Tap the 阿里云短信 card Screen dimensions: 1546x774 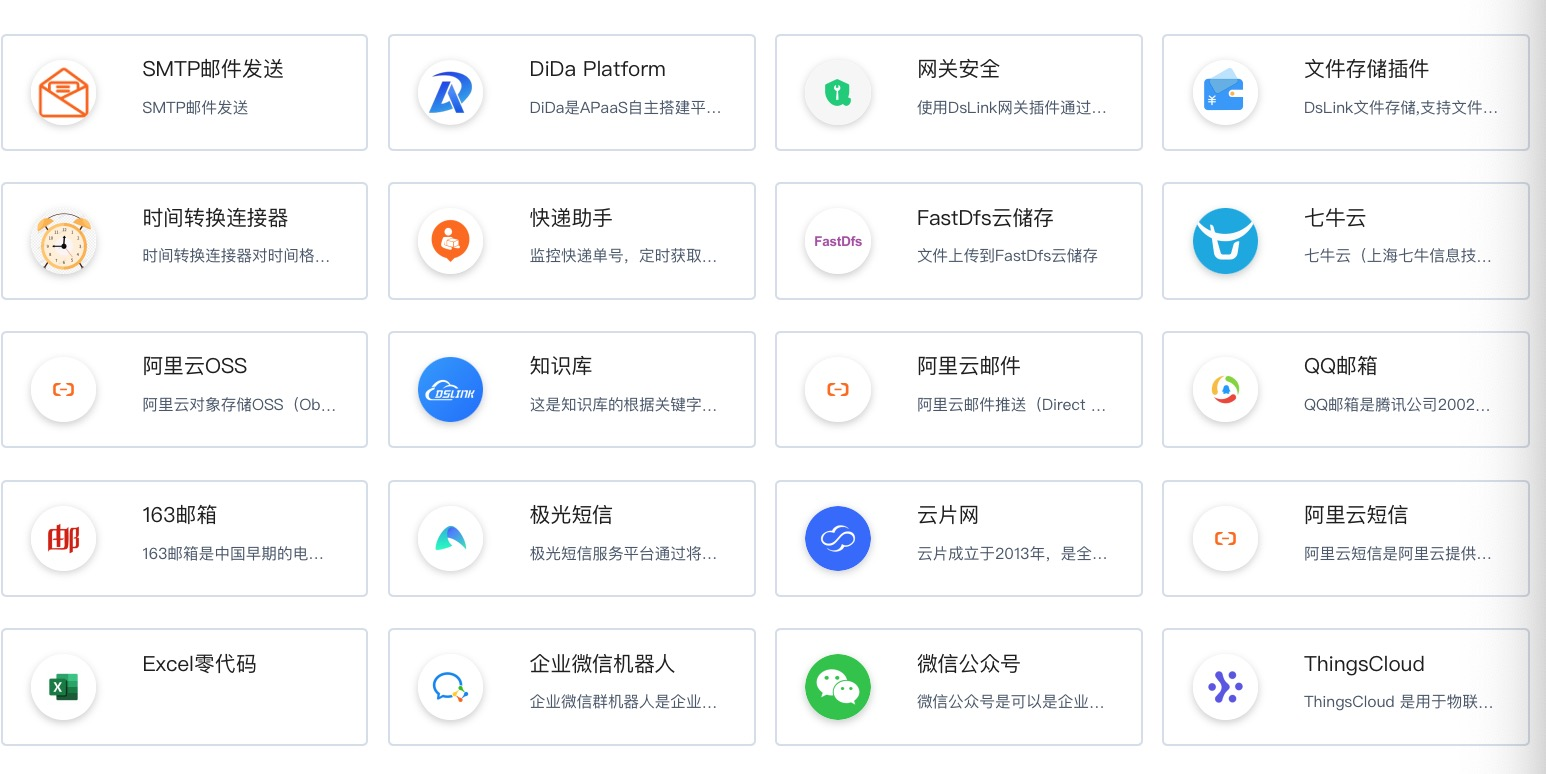point(1345,538)
